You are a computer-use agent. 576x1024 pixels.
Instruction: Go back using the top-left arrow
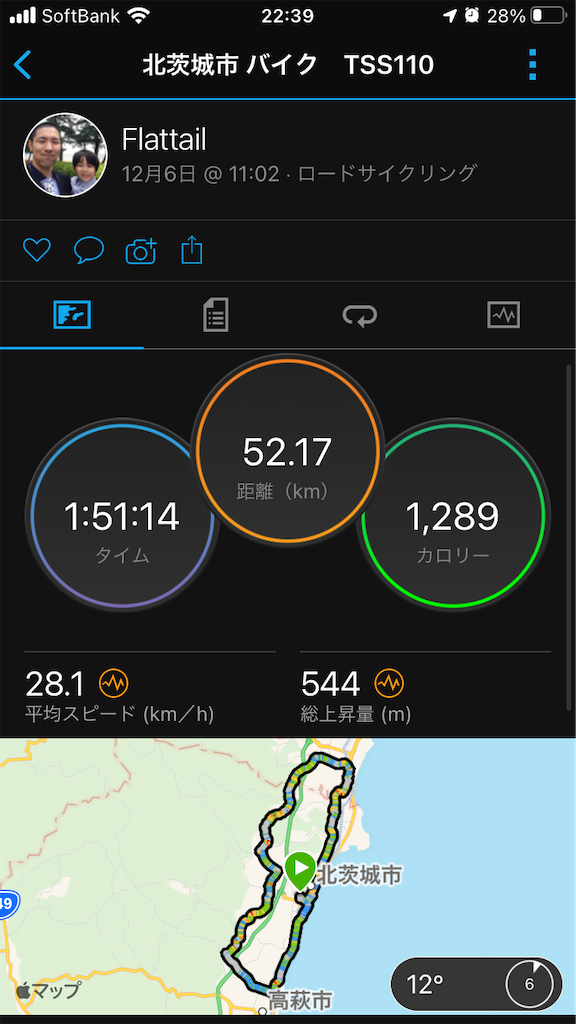(x=22, y=66)
